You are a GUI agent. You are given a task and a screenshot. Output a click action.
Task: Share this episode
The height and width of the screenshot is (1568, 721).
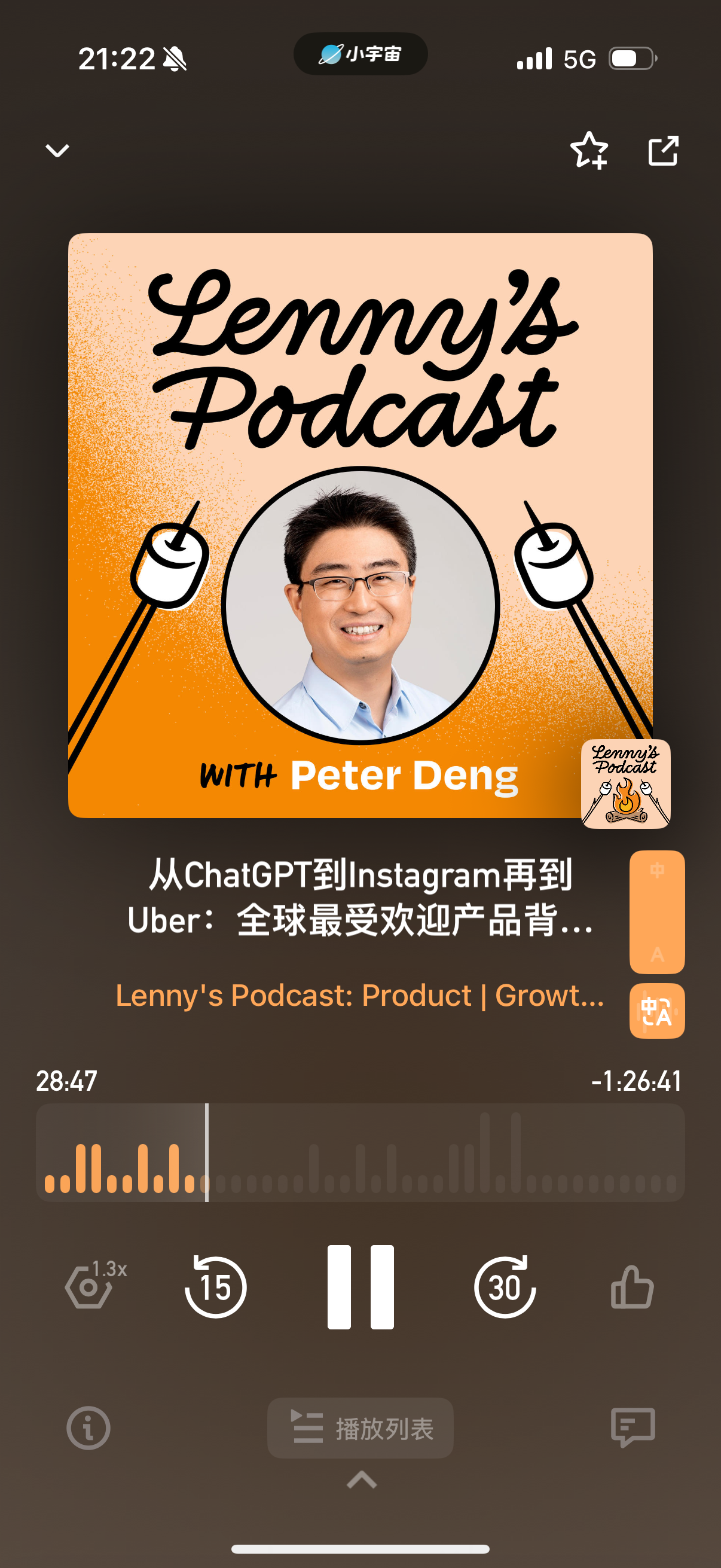[662, 150]
